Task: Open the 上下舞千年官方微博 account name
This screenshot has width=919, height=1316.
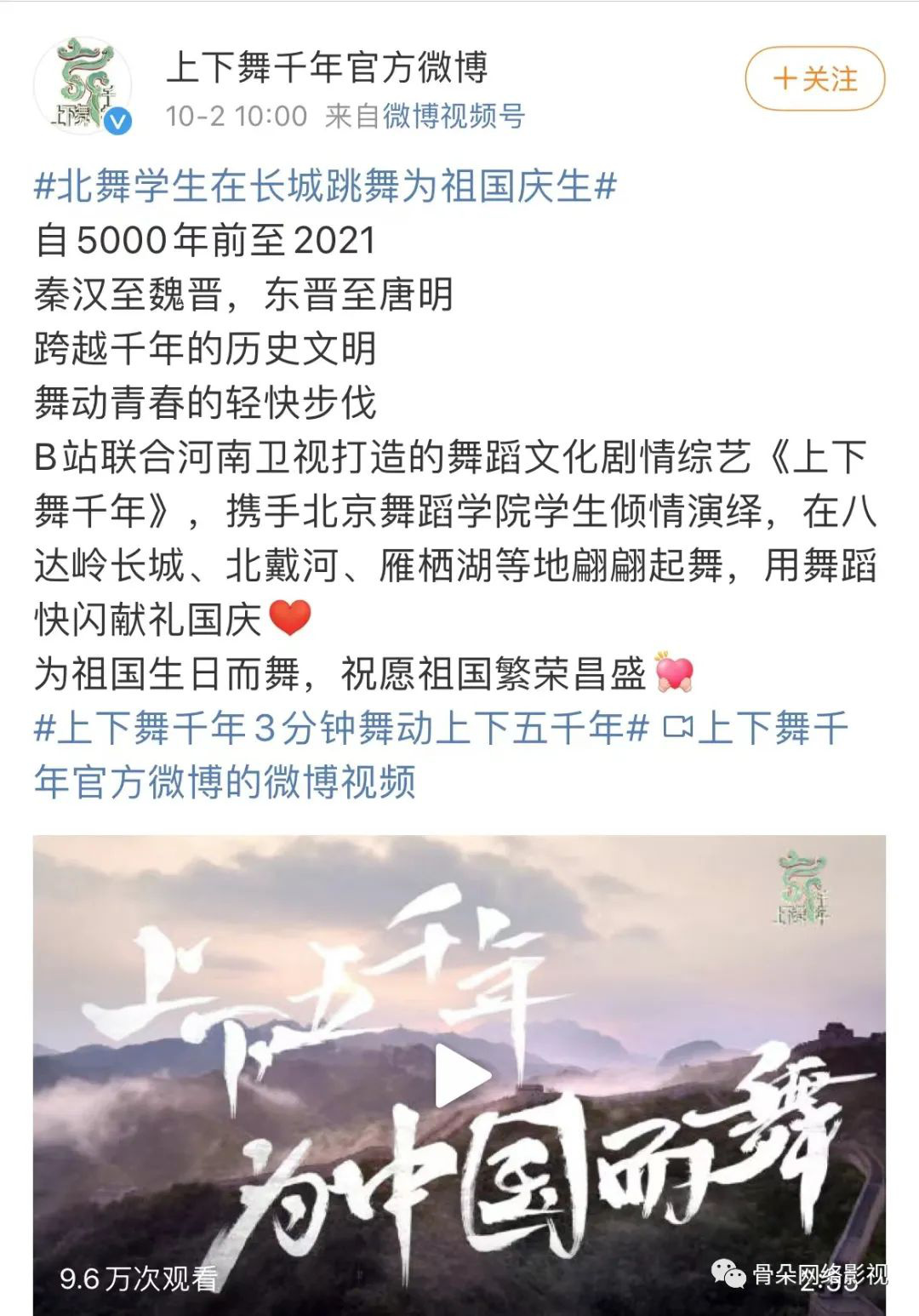Action: pos(327,66)
